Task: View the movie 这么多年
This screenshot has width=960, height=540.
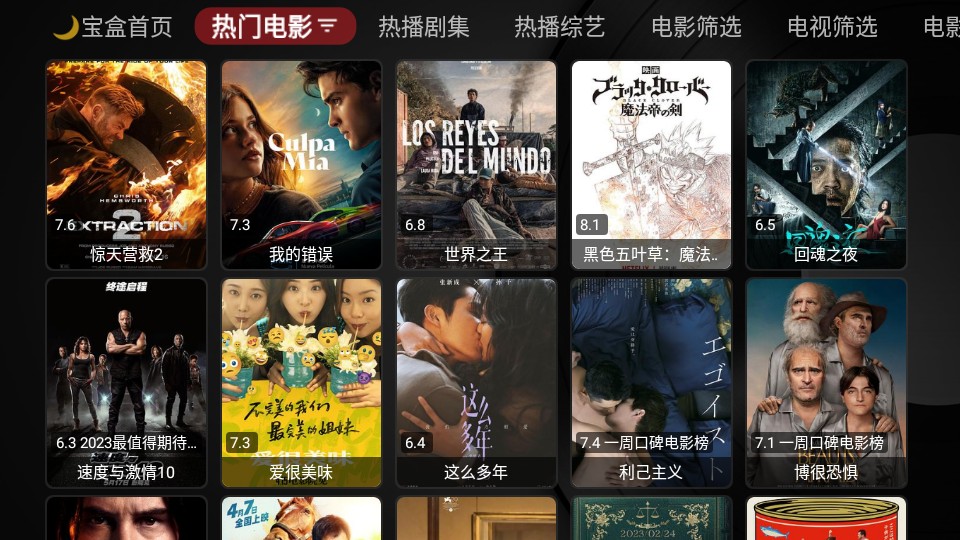Action: (x=476, y=382)
